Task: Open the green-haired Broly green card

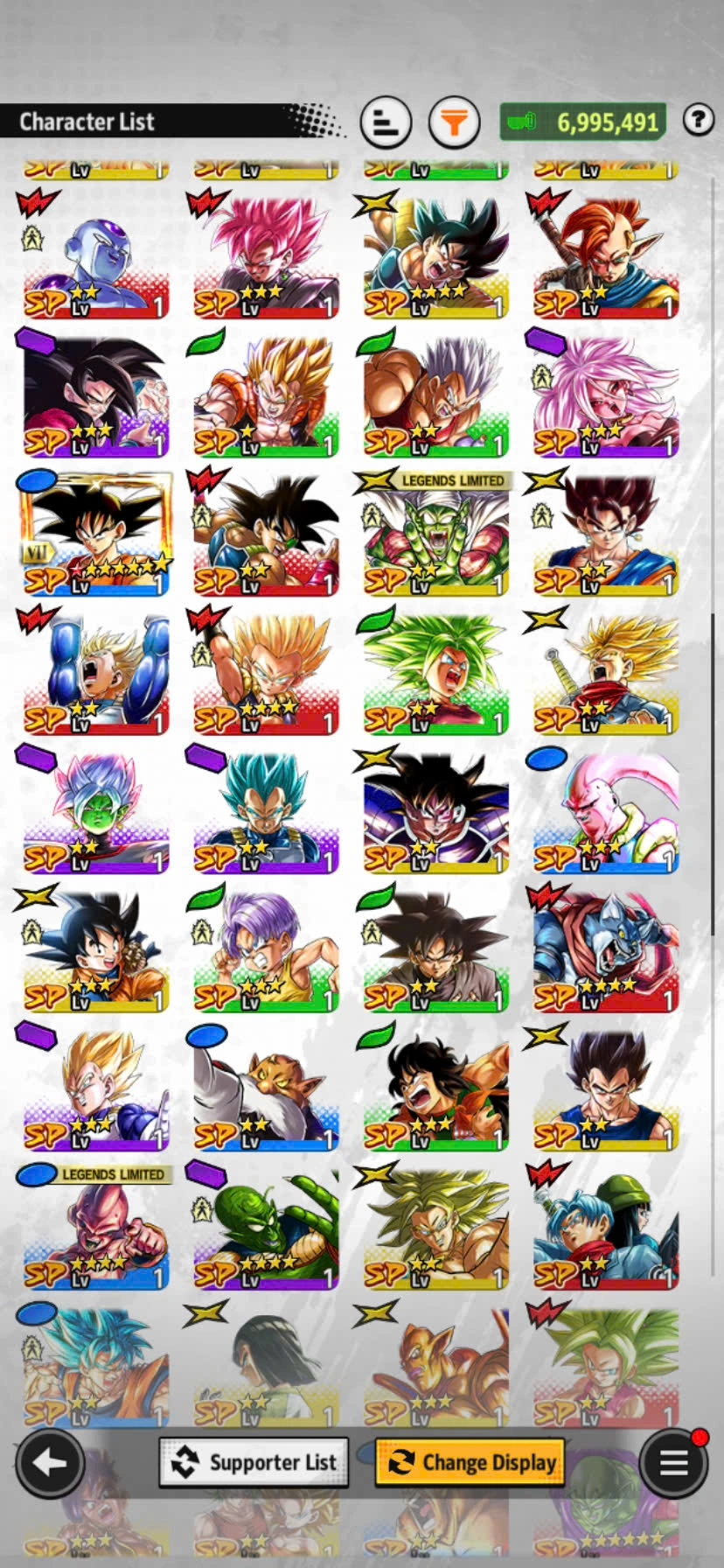Action: 435,674
